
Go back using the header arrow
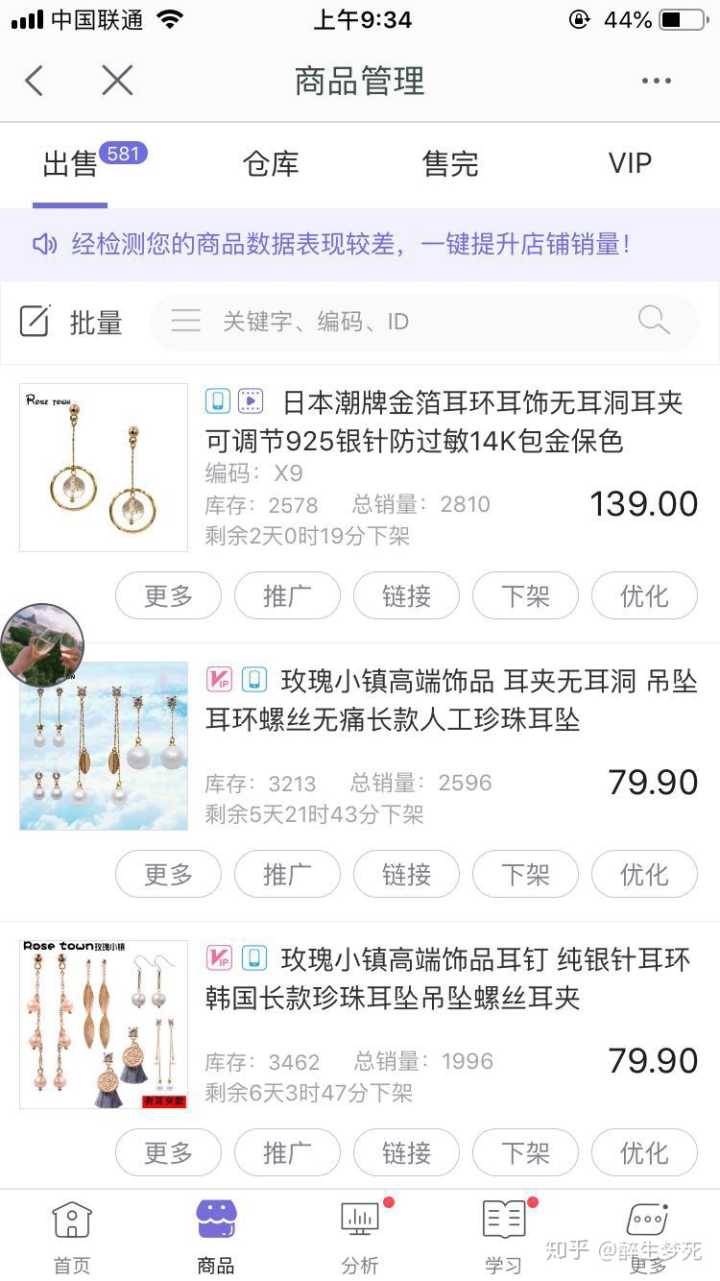tap(35, 81)
